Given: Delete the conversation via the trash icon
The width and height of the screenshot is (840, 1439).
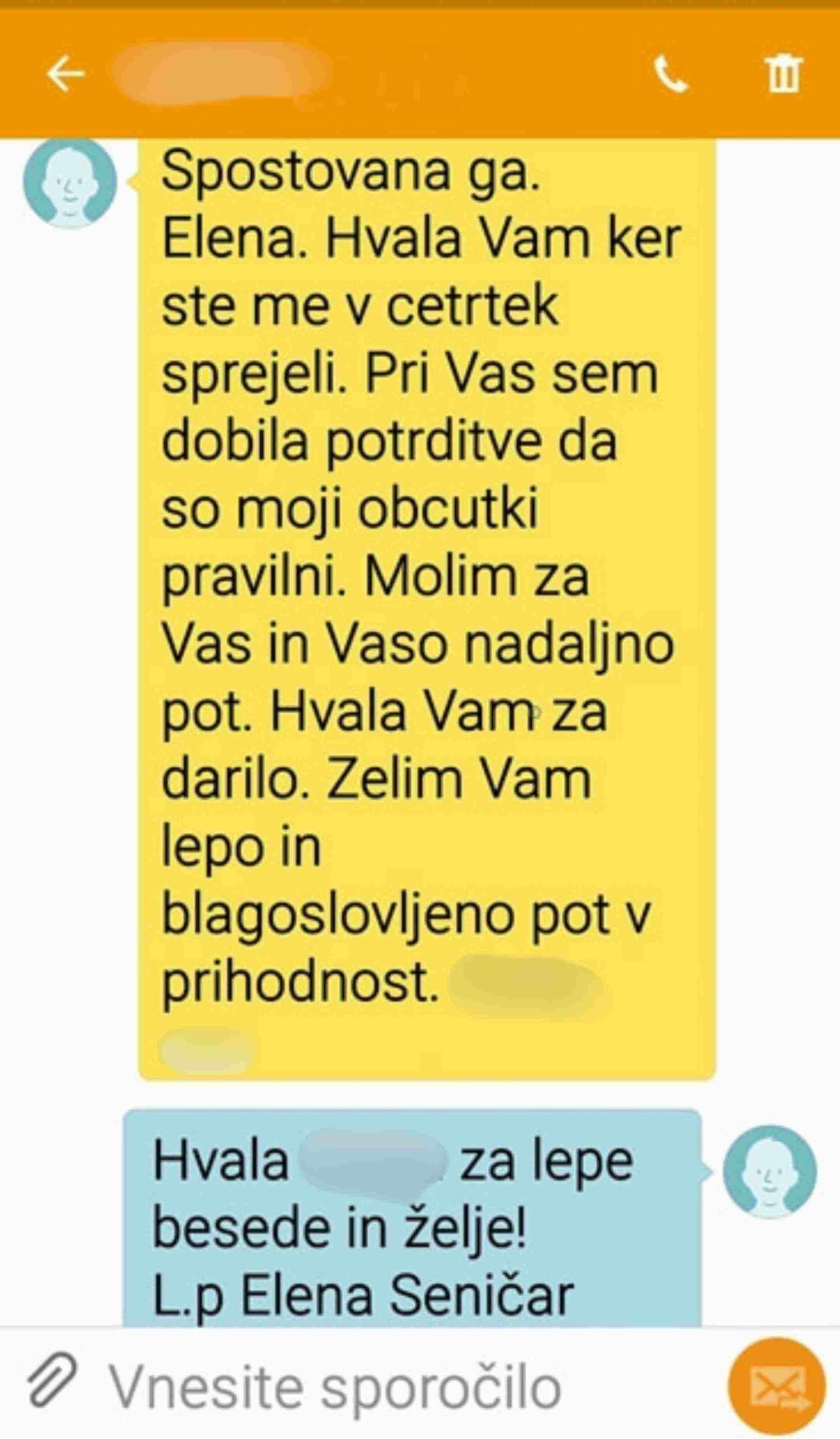Looking at the screenshot, I should [783, 74].
